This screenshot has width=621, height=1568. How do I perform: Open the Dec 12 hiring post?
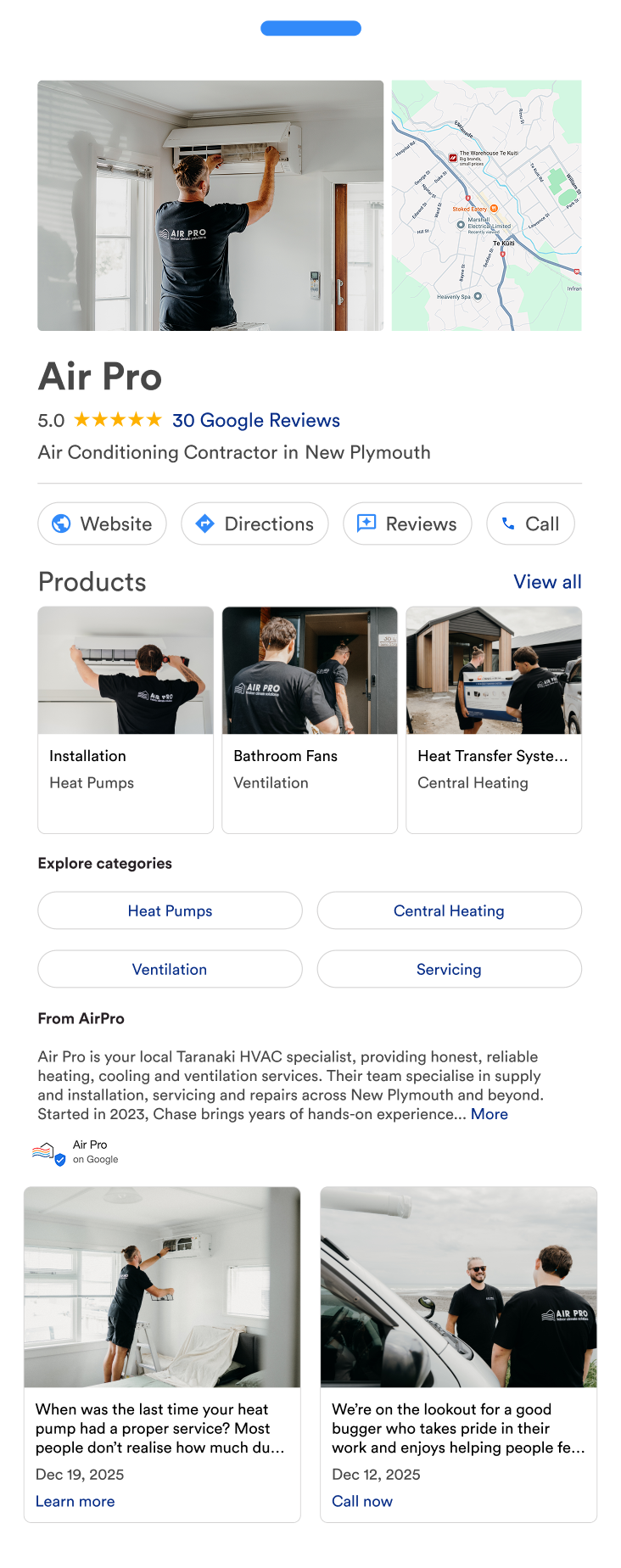coord(458,1324)
